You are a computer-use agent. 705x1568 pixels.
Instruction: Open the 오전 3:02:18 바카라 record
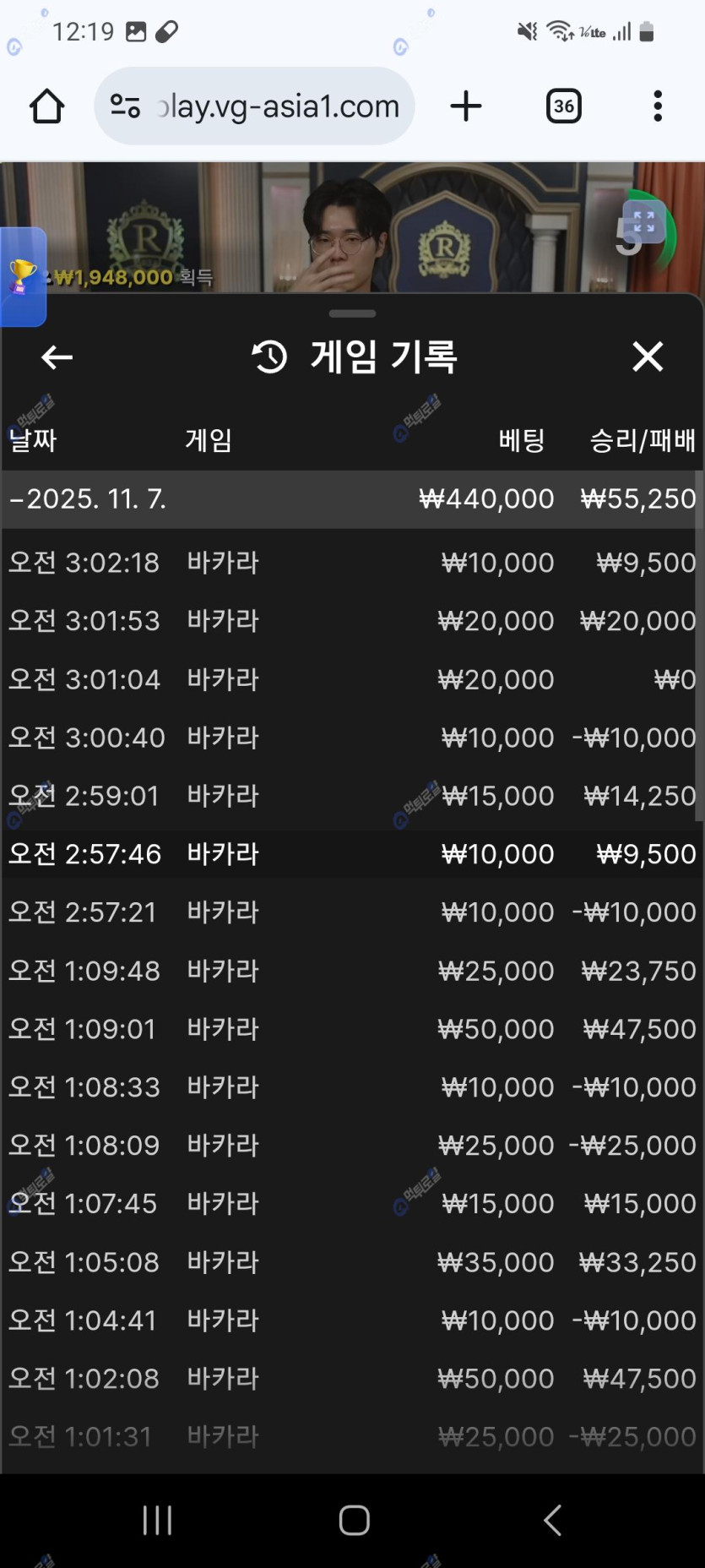[x=351, y=563]
